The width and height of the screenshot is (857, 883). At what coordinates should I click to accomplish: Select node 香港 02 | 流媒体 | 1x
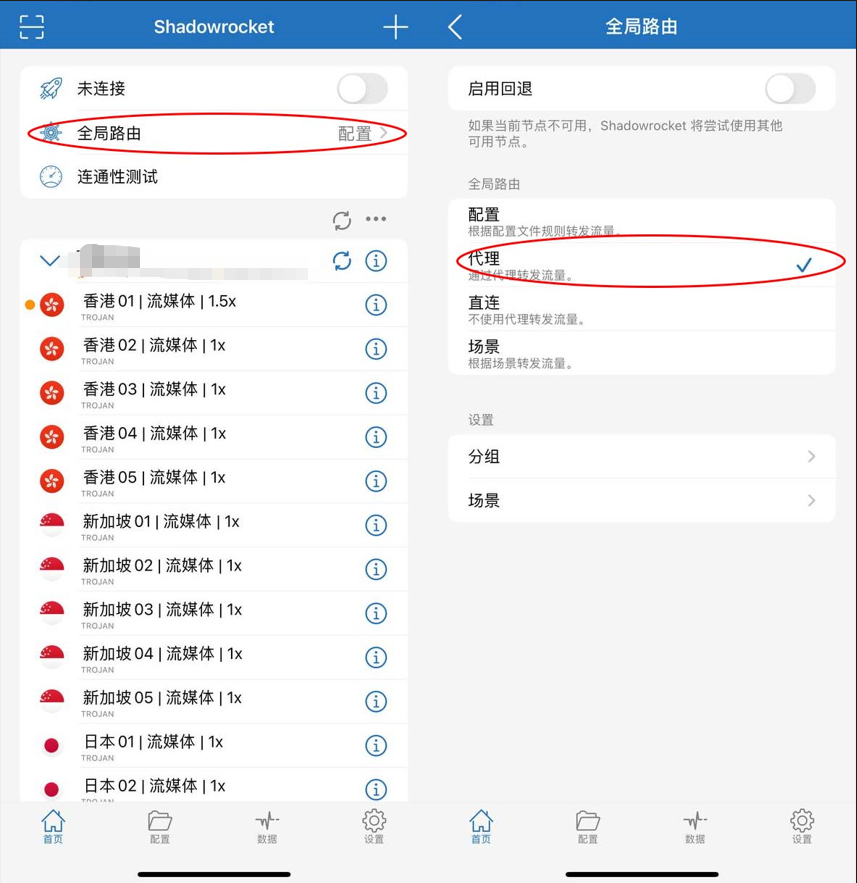(154, 349)
